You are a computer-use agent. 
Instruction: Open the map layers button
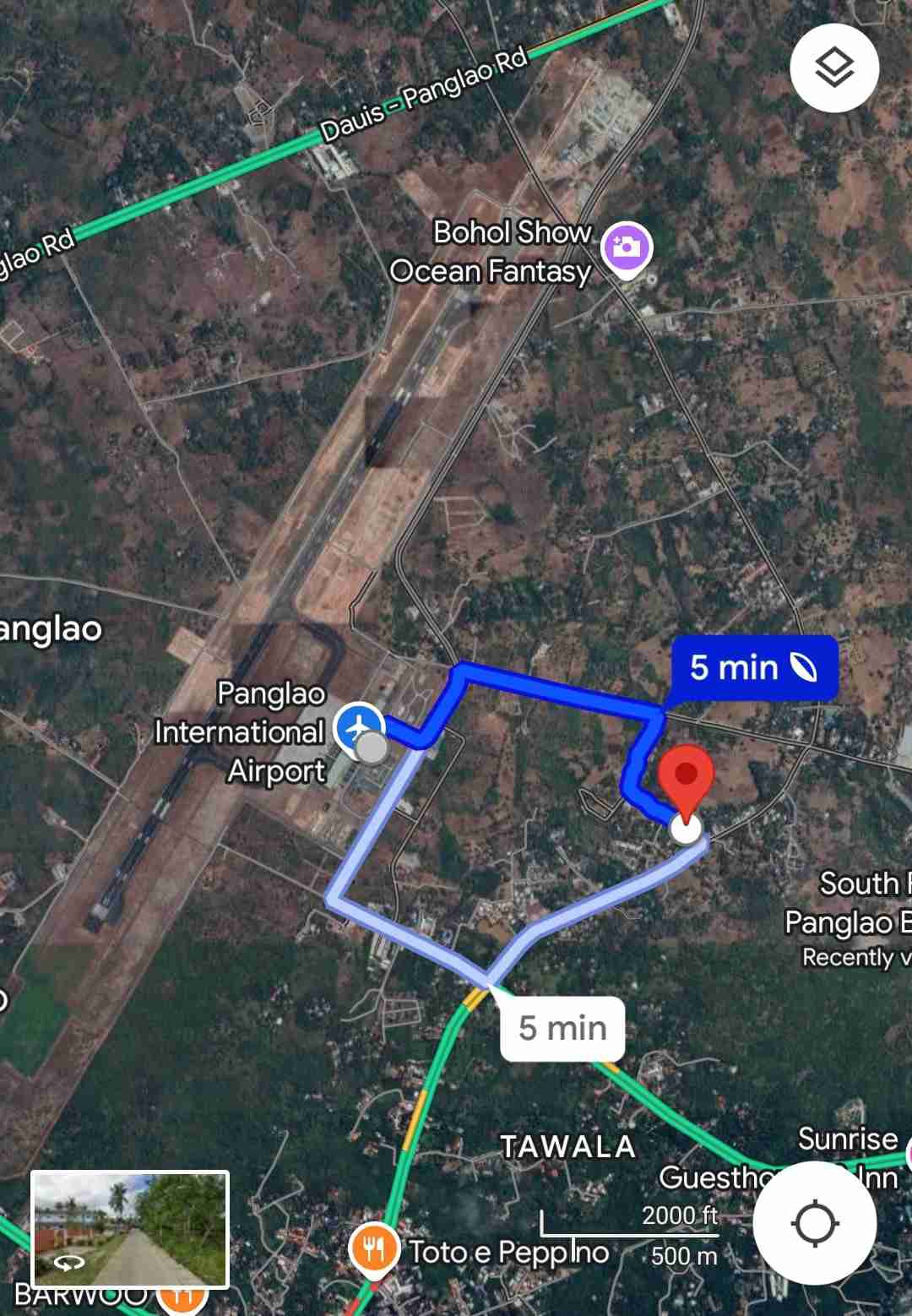pos(834,68)
